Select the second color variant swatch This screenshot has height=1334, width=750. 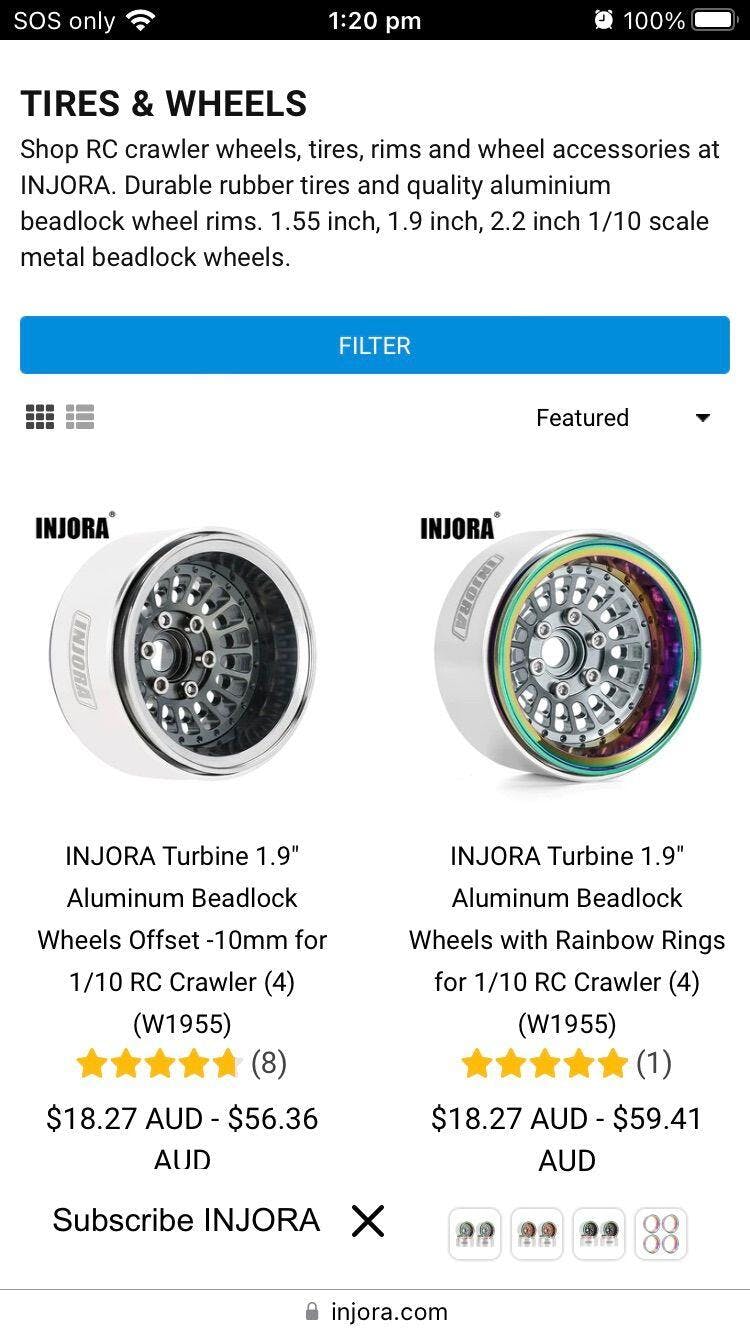(536, 1234)
